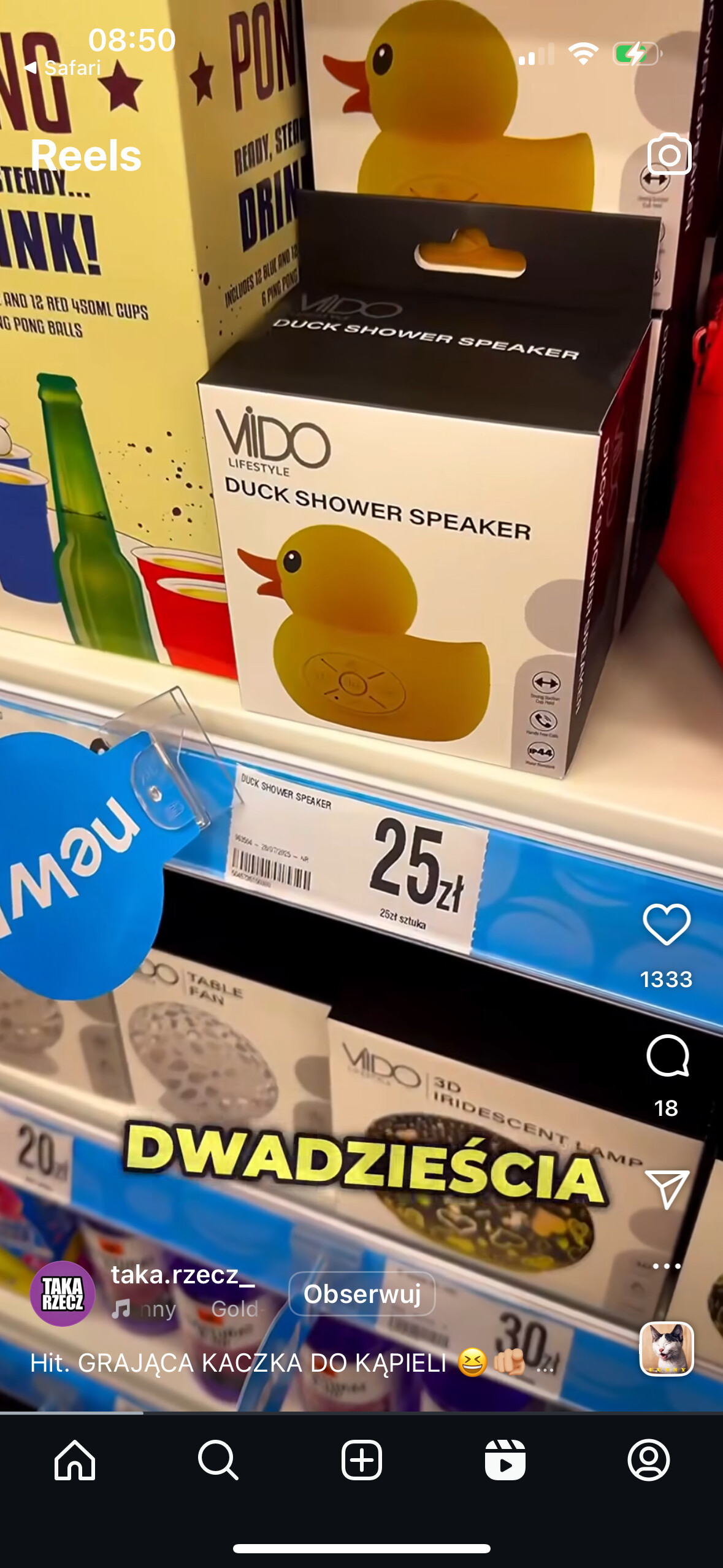Open the taka.rzecz_ profile picture
The height and width of the screenshot is (1568, 723).
63,1294
